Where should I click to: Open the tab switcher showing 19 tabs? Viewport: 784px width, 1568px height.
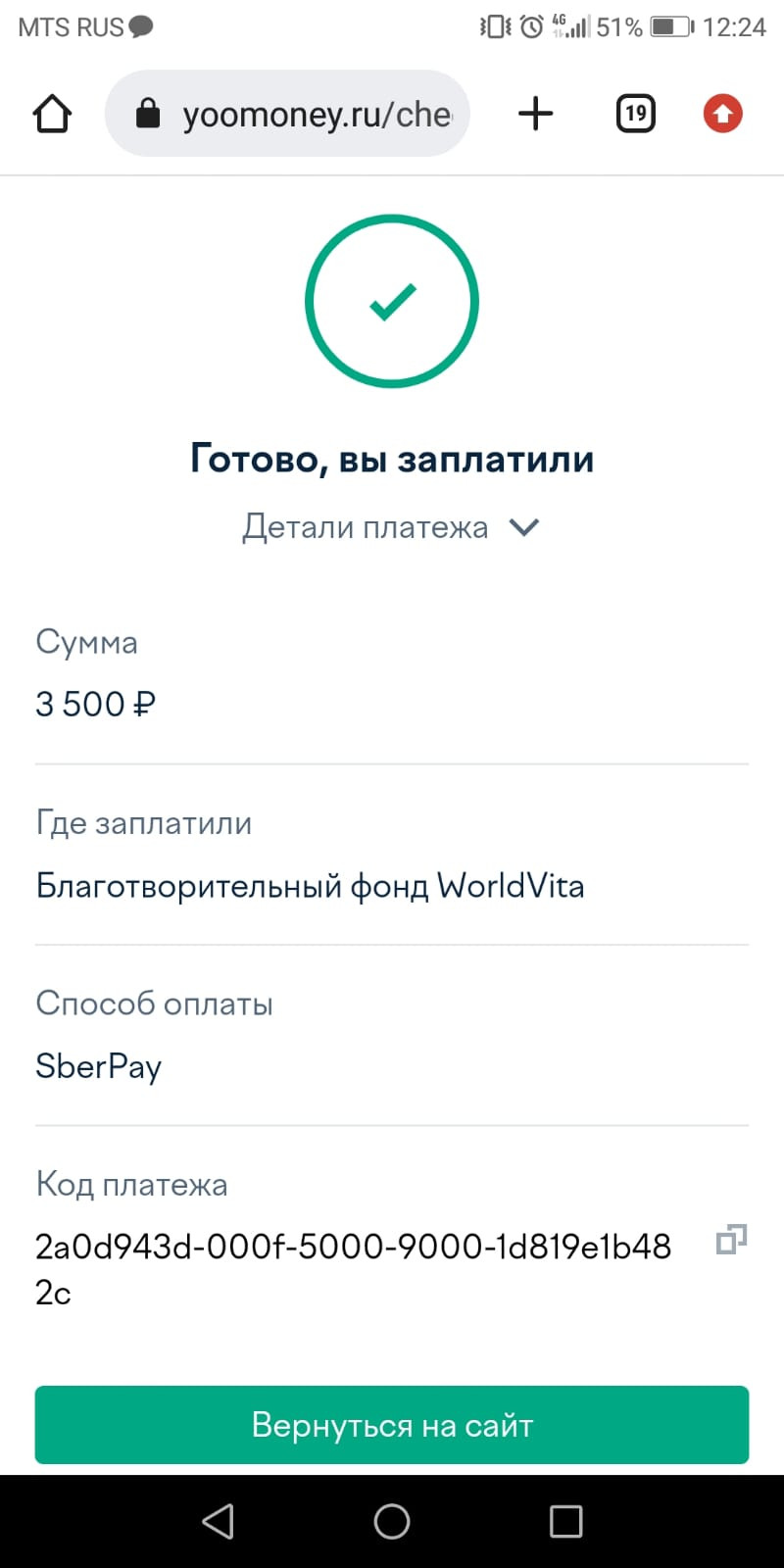[635, 114]
